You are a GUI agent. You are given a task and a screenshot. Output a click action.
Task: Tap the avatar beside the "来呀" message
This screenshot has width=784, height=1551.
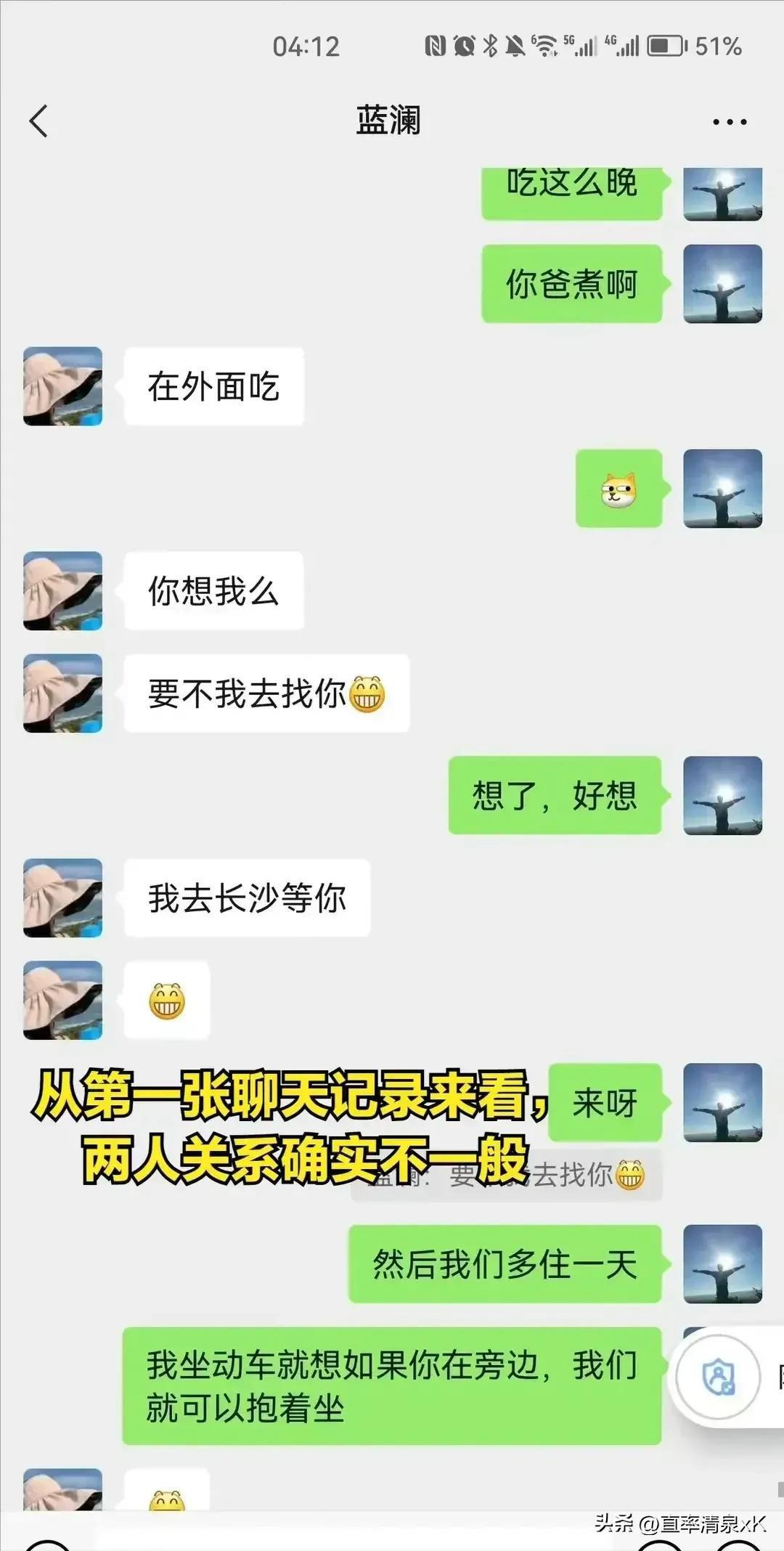coord(722,1102)
